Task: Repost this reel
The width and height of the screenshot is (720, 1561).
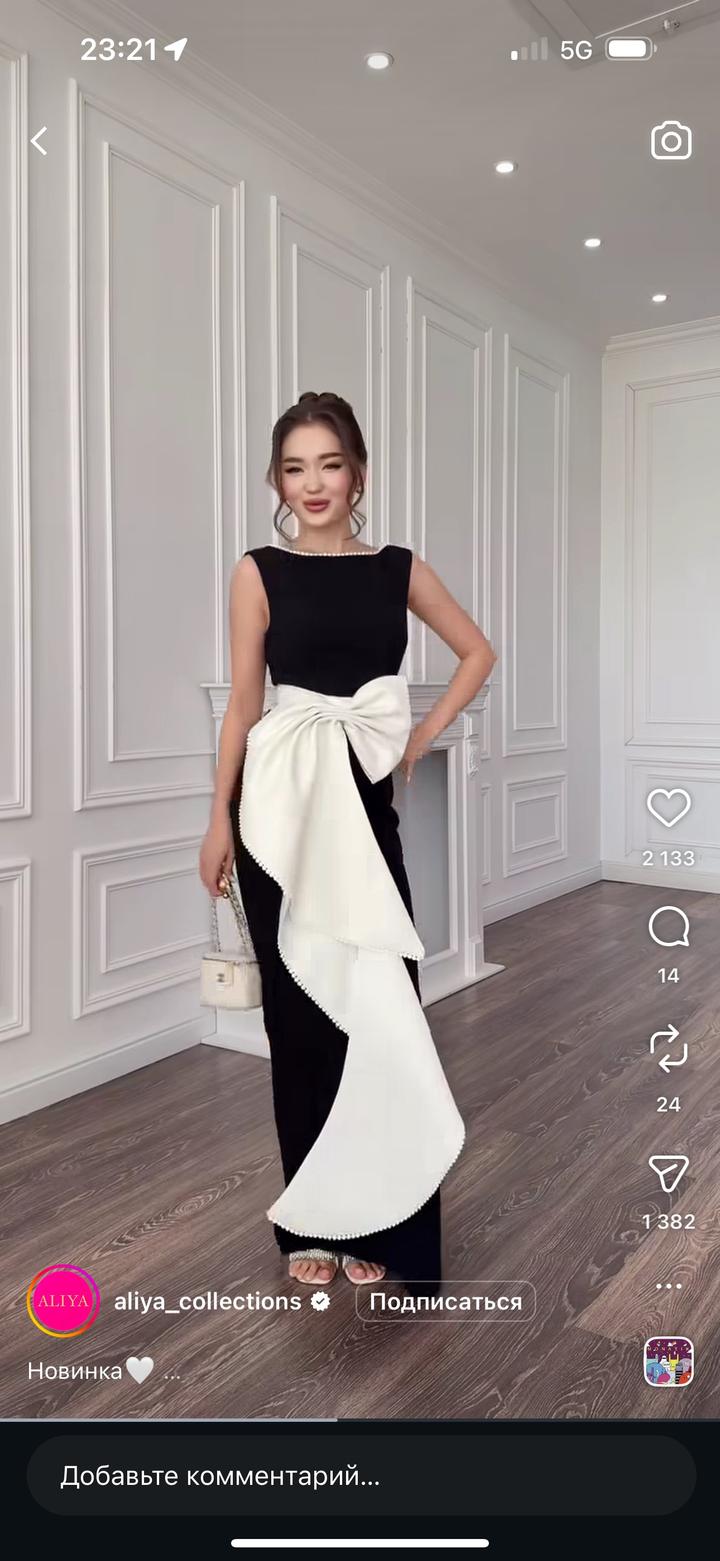Action: coord(668,1050)
